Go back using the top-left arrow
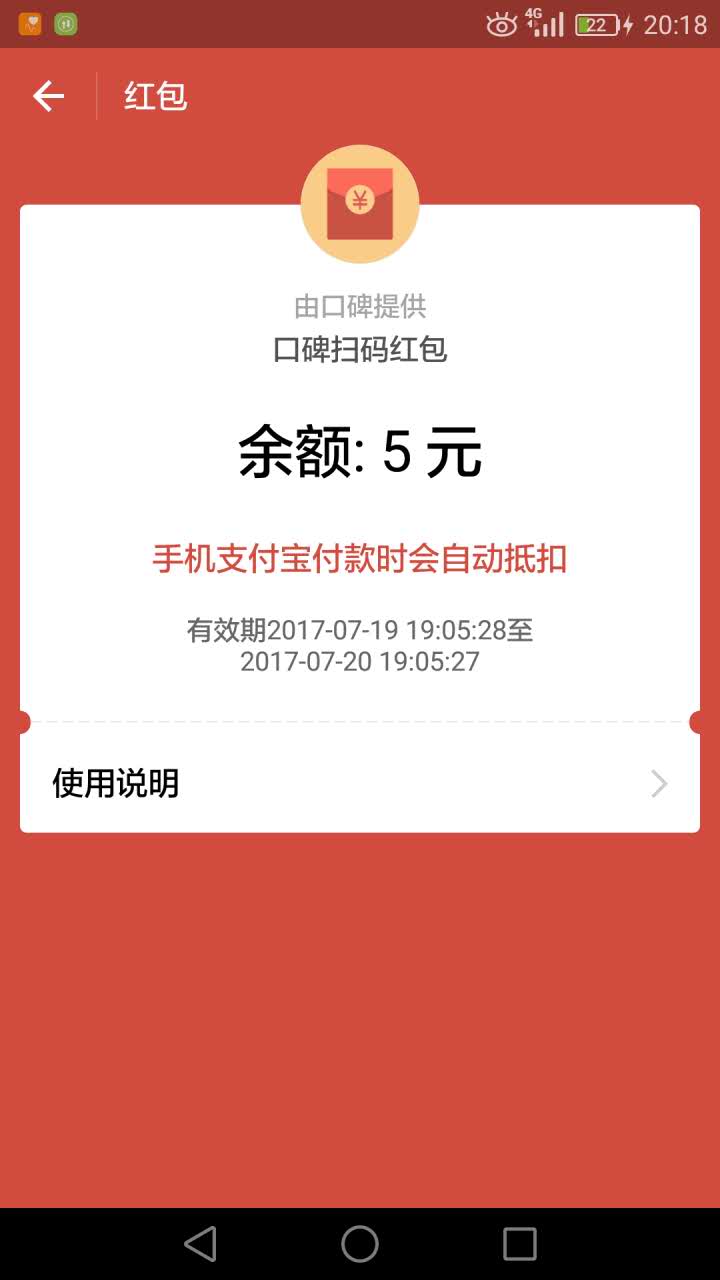The width and height of the screenshot is (720, 1280). 48,96
